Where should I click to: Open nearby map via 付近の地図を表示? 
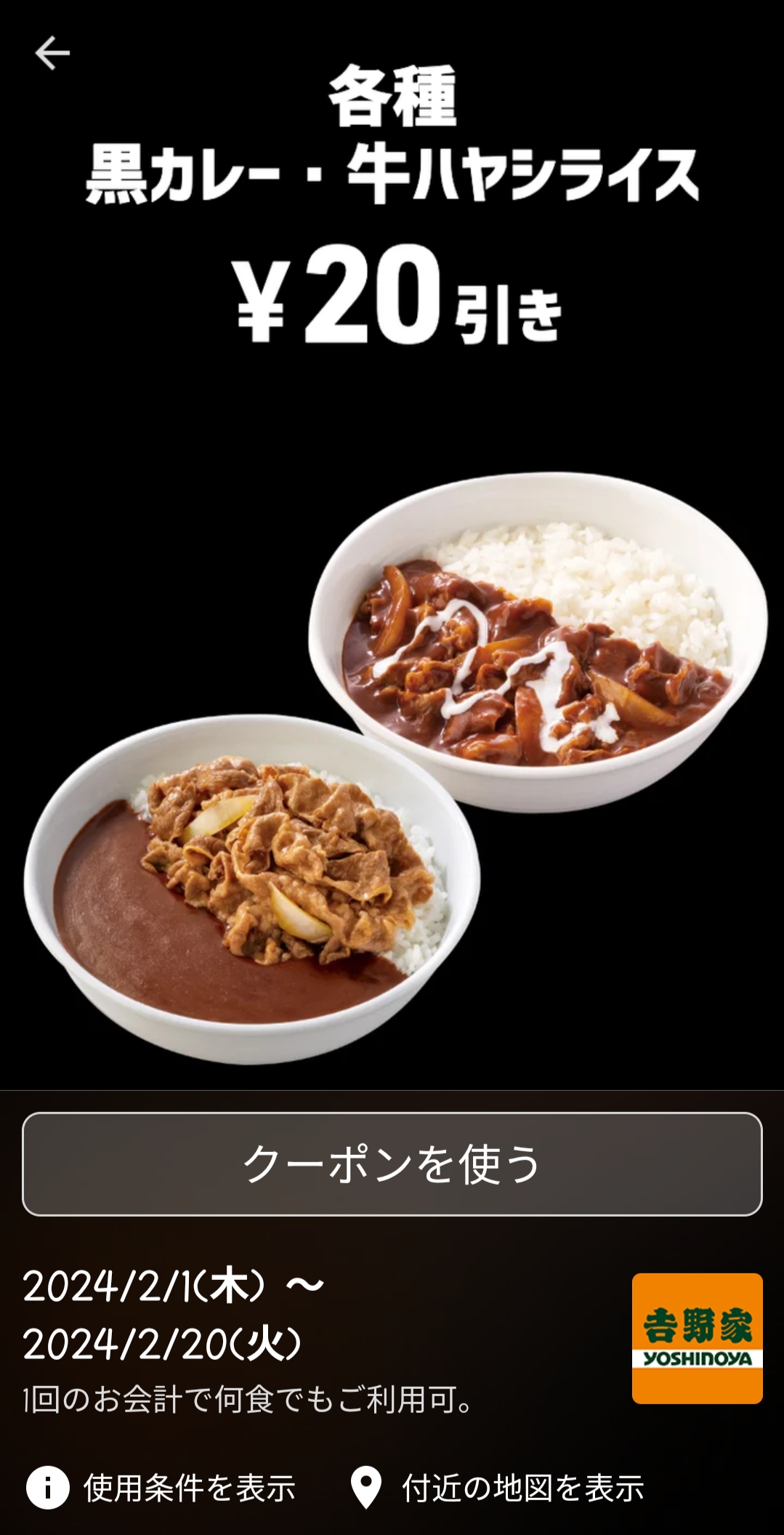point(497,1487)
